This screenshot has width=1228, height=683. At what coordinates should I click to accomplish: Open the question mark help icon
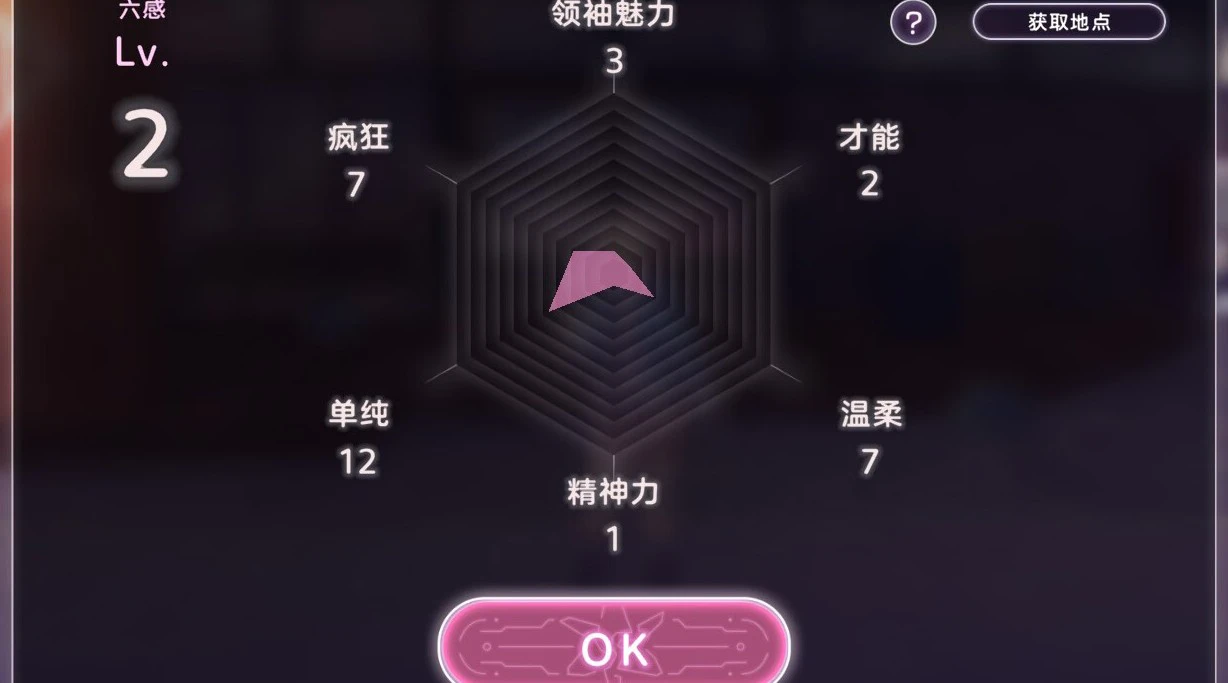pos(913,23)
